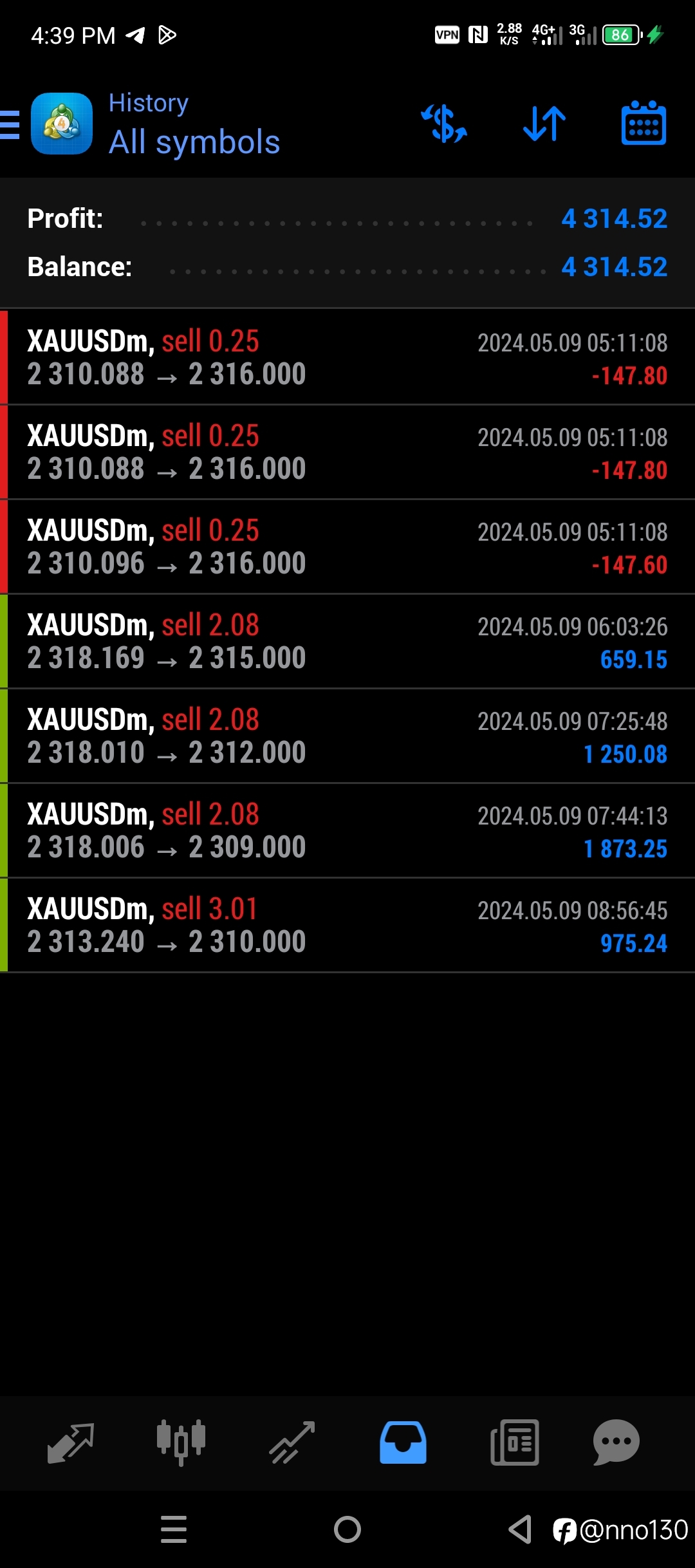
Task: Open the calendar date range picker
Action: click(x=644, y=123)
